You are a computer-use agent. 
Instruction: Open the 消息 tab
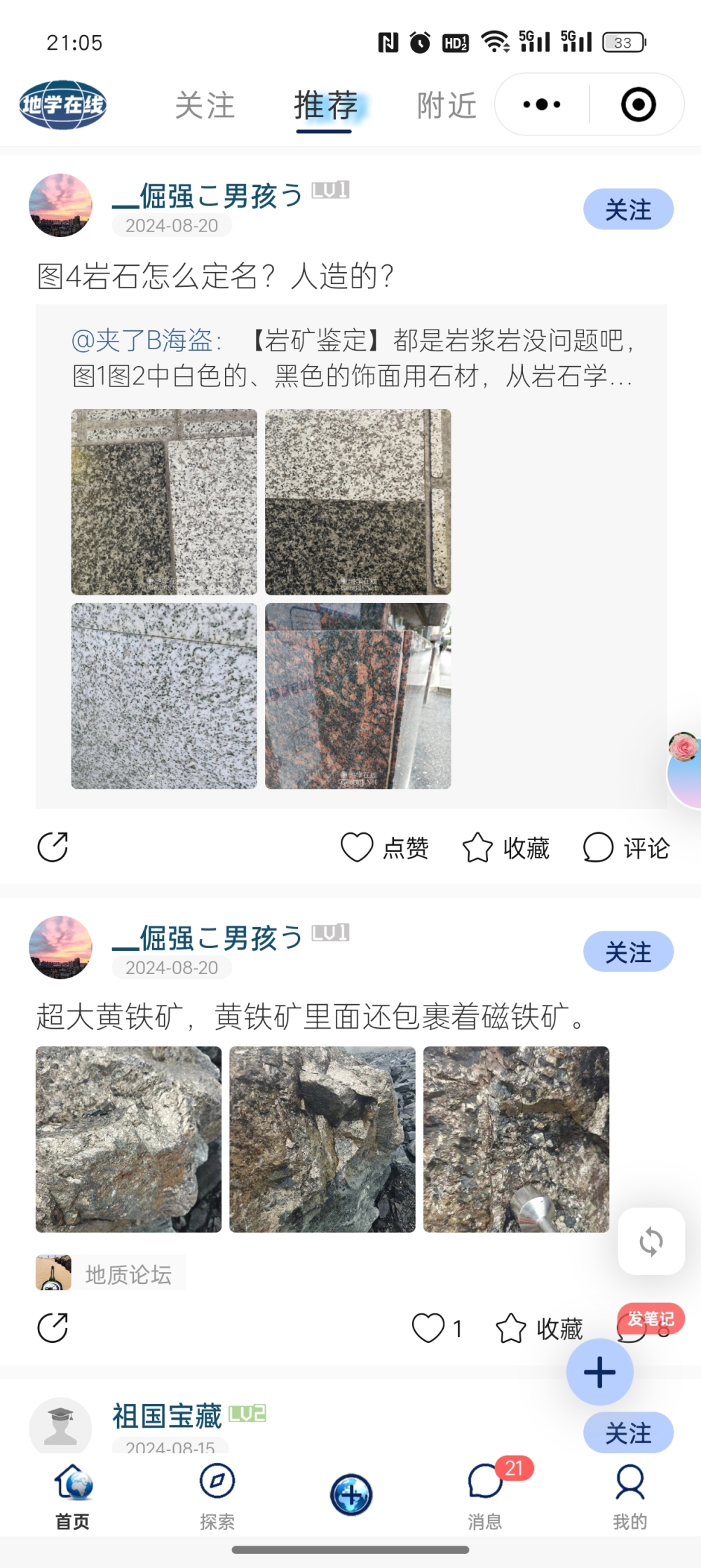[485, 1494]
